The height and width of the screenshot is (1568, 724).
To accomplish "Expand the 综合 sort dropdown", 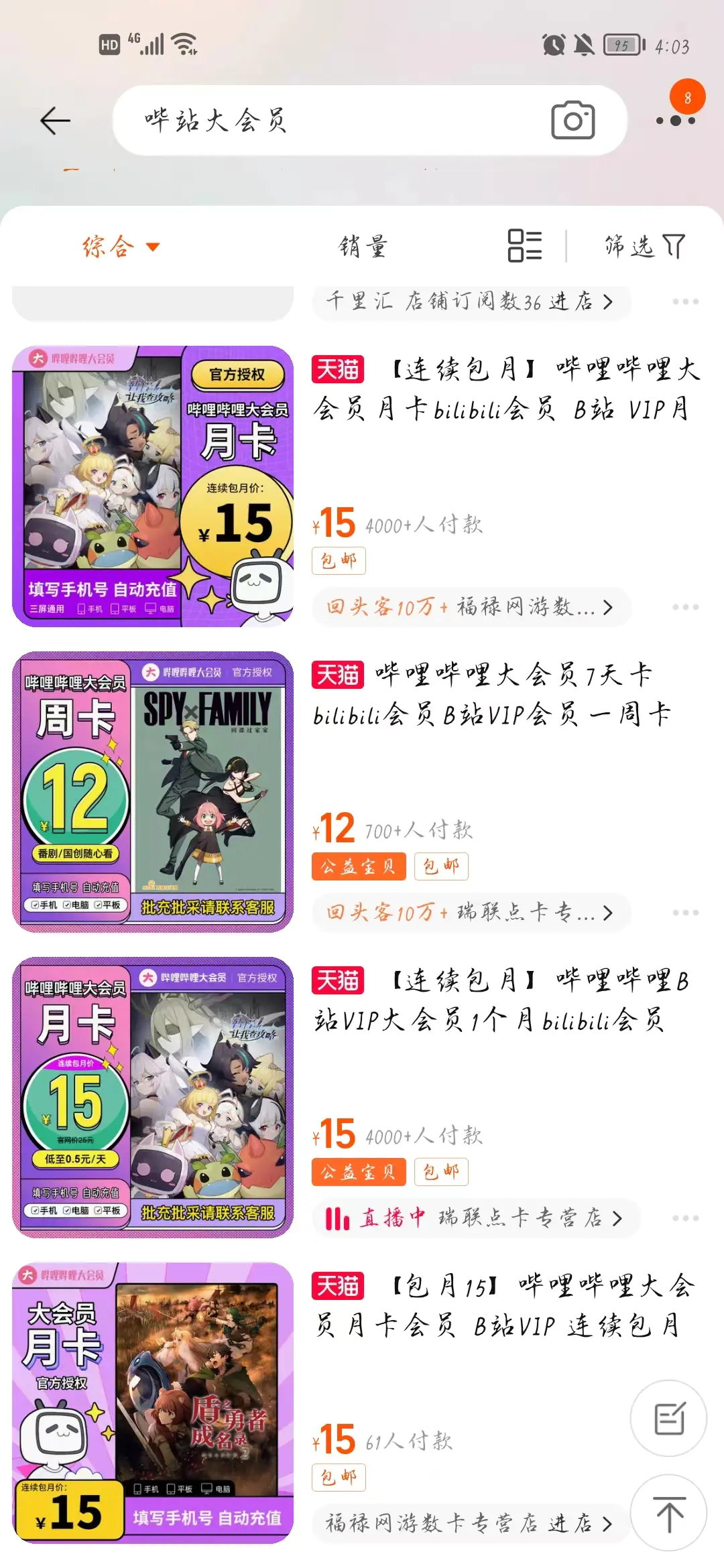I will [x=119, y=247].
